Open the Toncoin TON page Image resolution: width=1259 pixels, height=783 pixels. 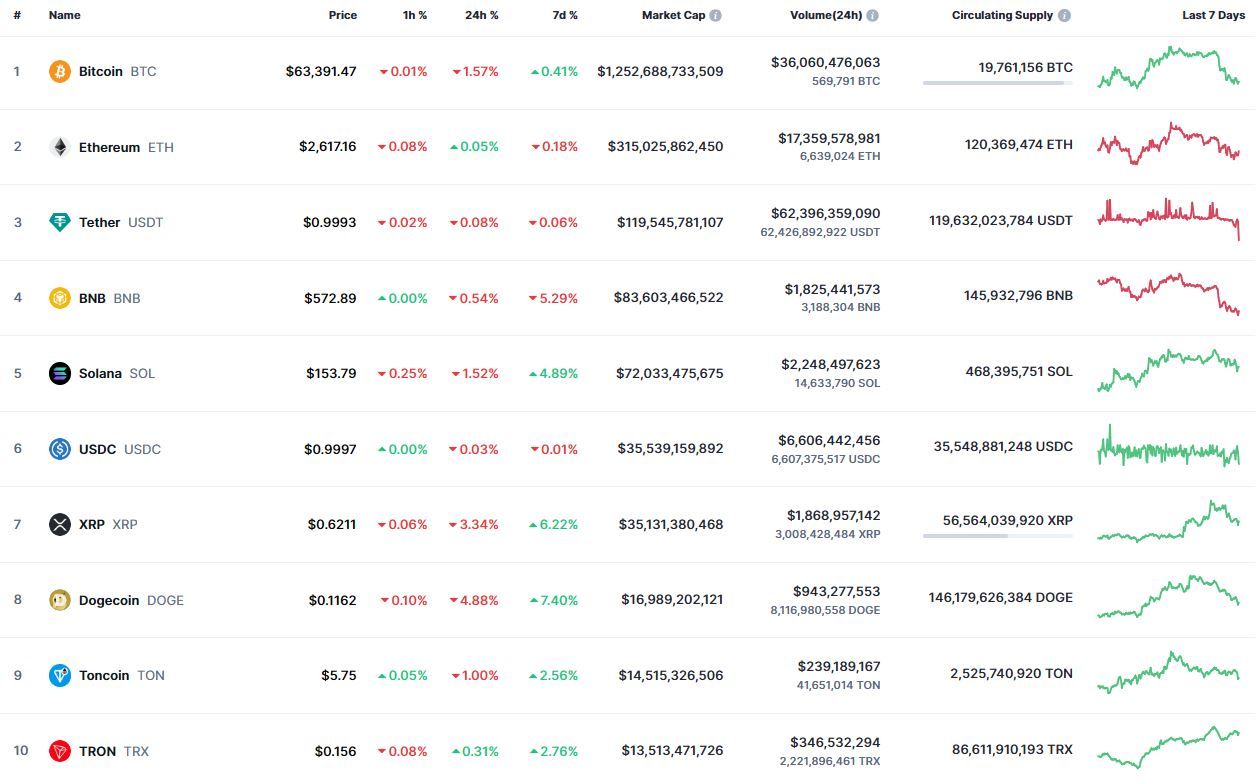[x=104, y=675]
